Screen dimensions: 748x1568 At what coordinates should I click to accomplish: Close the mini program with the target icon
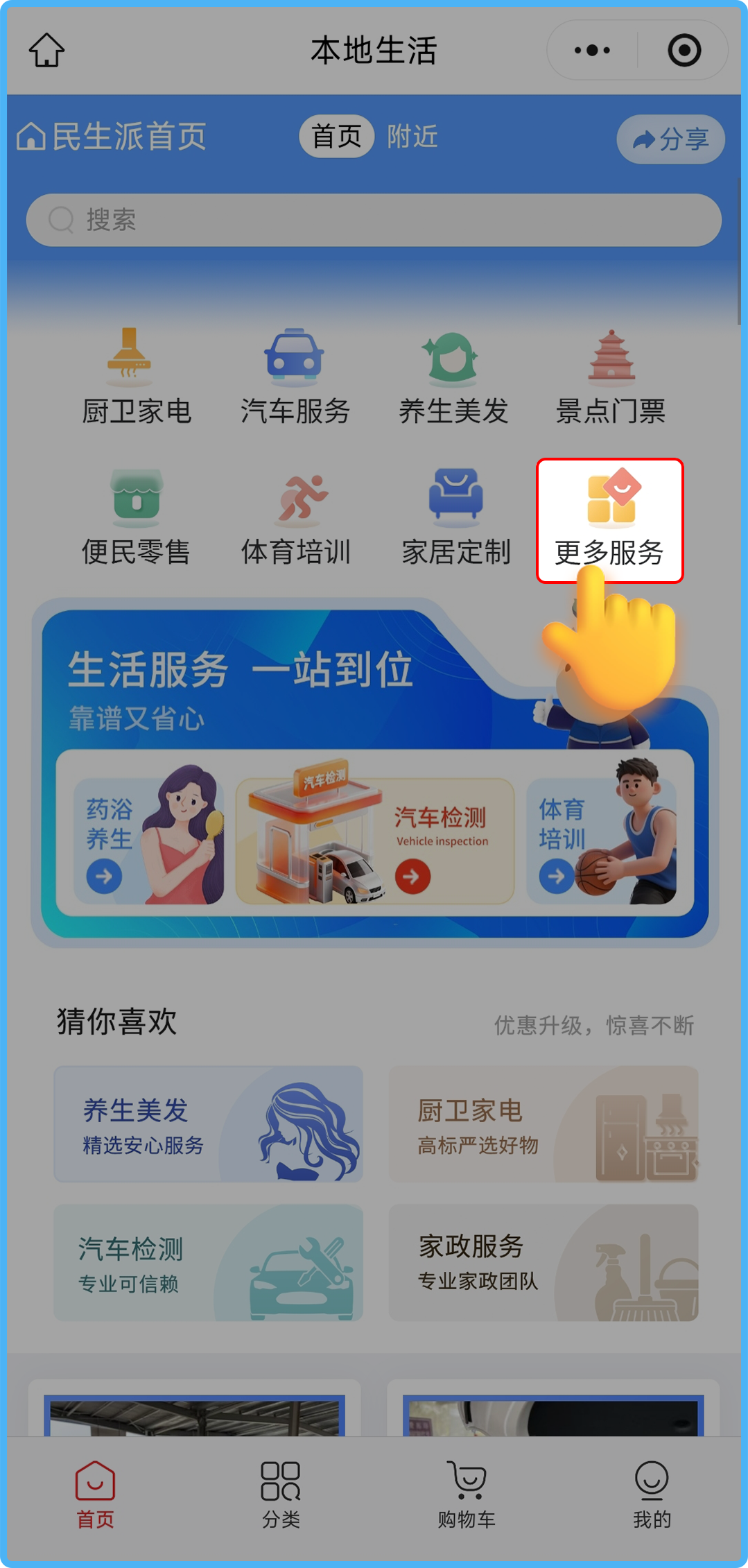click(684, 51)
